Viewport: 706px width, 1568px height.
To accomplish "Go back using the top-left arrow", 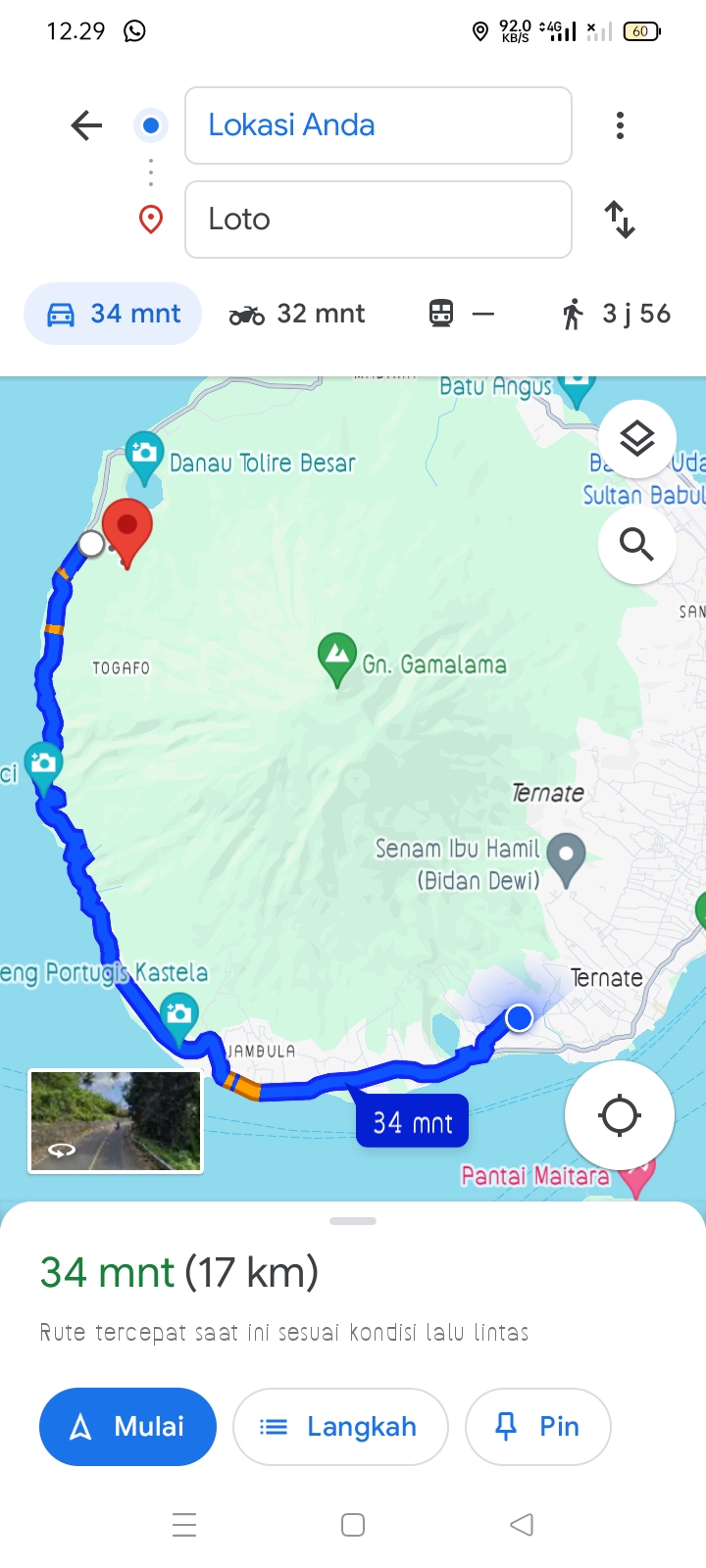I will [86, 125].
